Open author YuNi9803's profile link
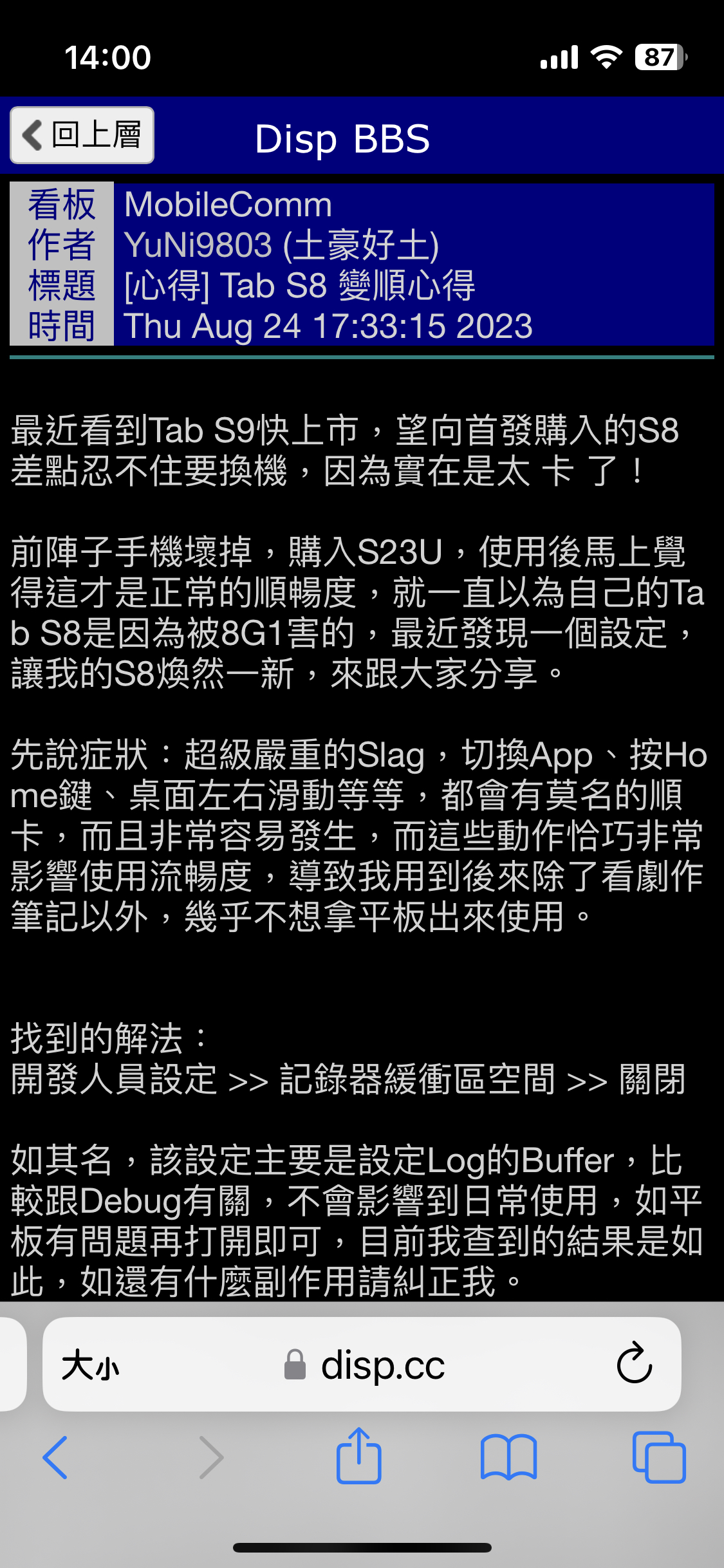The height and width of the screenshot is (1568, 724). click(198, 245)
